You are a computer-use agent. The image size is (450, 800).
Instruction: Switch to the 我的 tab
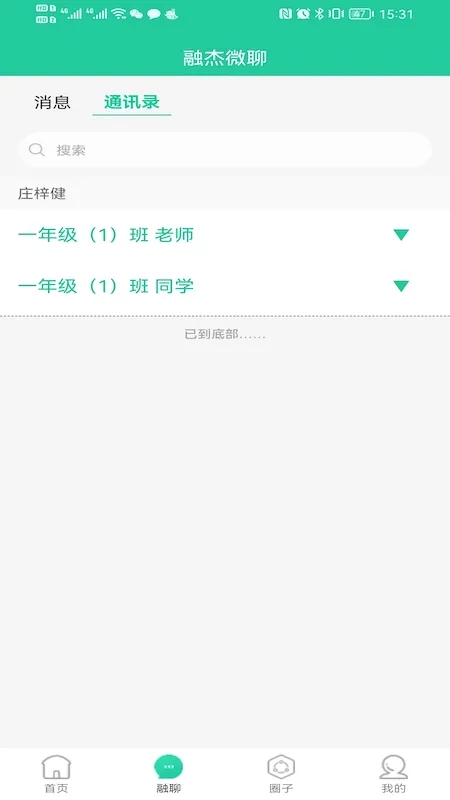coord(393,774)
